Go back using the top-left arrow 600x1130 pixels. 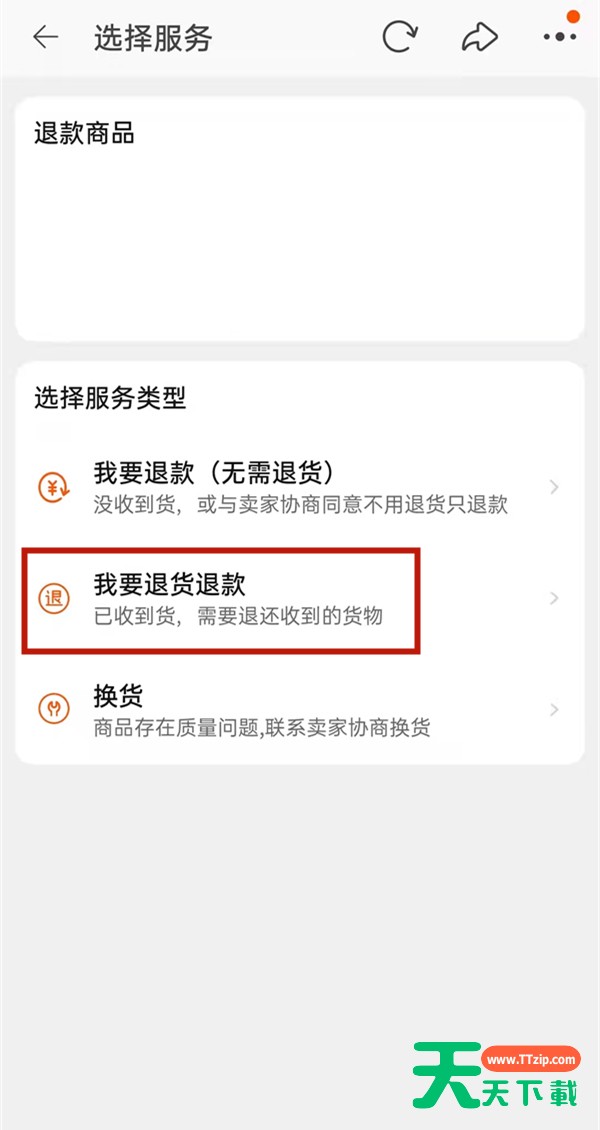45,37
